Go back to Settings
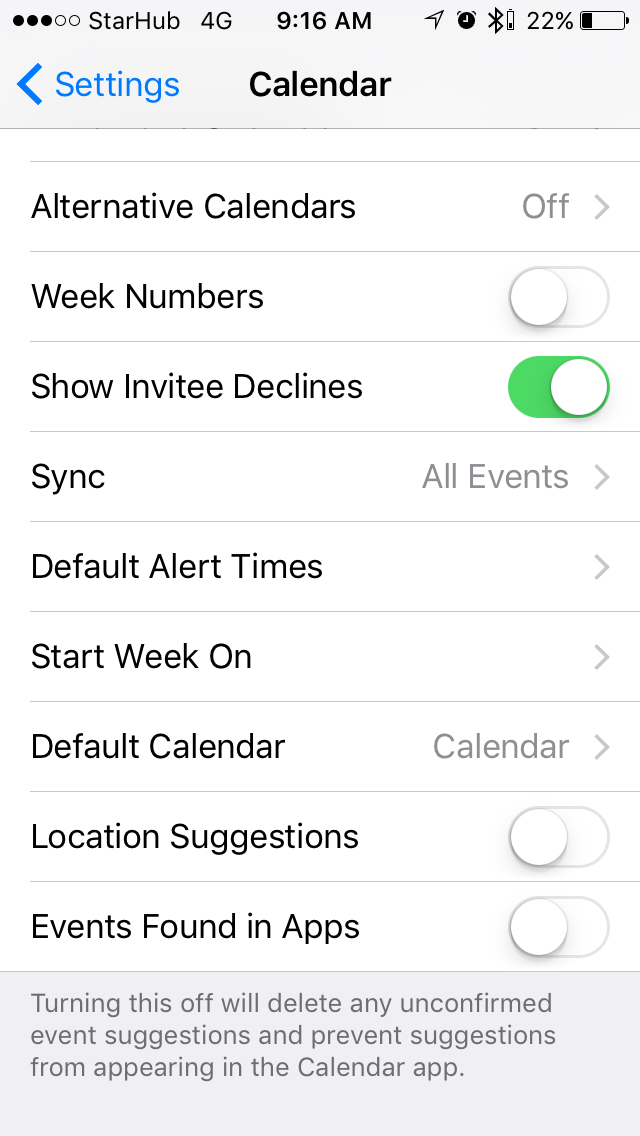The height and width of the screenshot is (1136, 640). point(98,85)
